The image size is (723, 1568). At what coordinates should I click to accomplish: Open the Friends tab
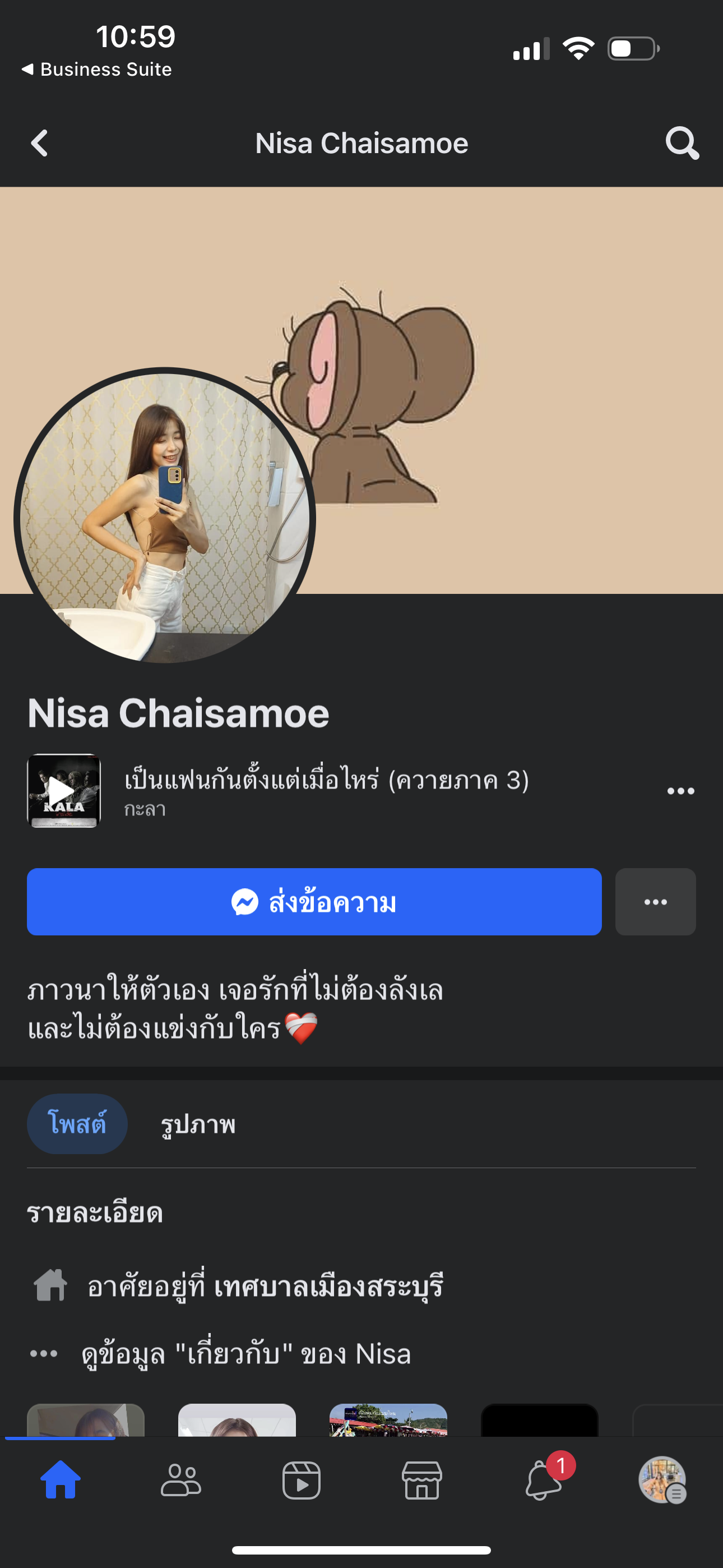[180, 1480]
